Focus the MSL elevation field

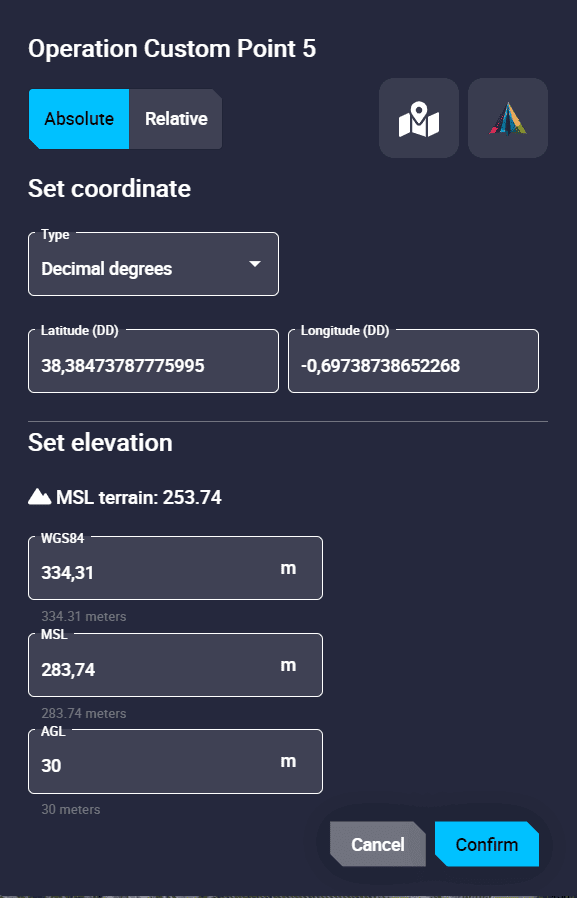coord(175,665)
